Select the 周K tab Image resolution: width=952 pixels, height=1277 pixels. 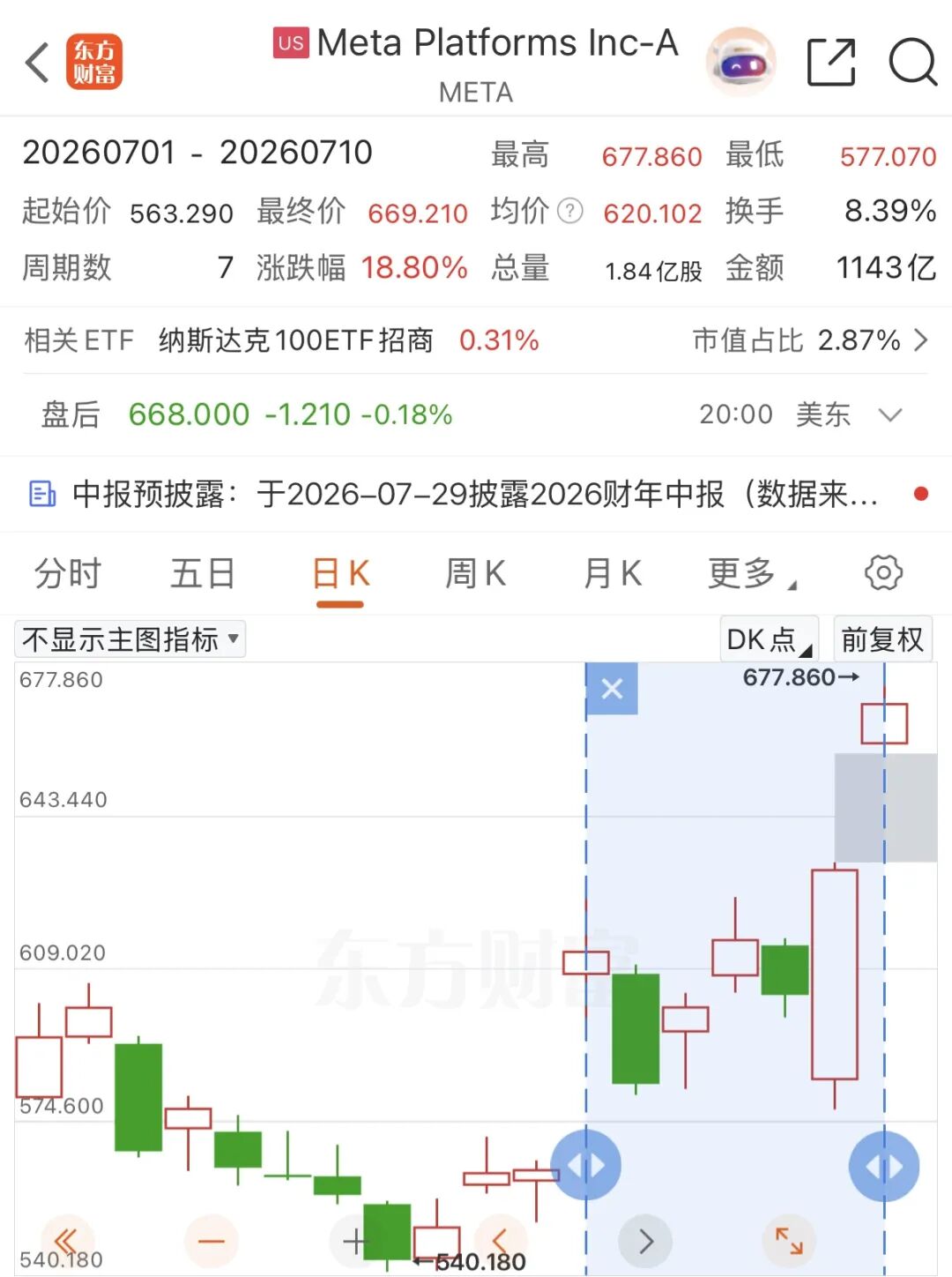pos(475,573)
